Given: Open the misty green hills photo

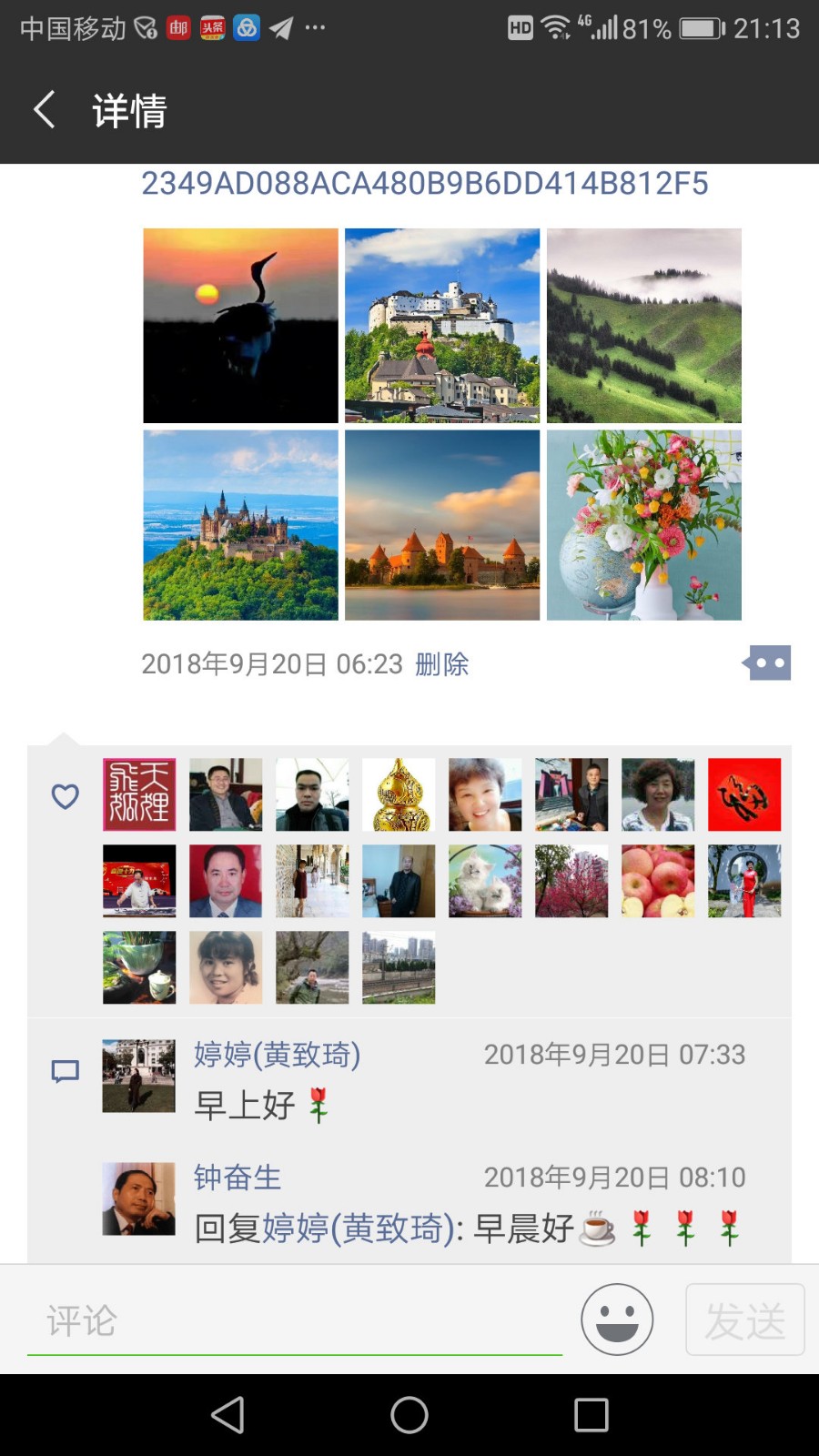Looking at the screenshot, I should (x=643, y=325).
